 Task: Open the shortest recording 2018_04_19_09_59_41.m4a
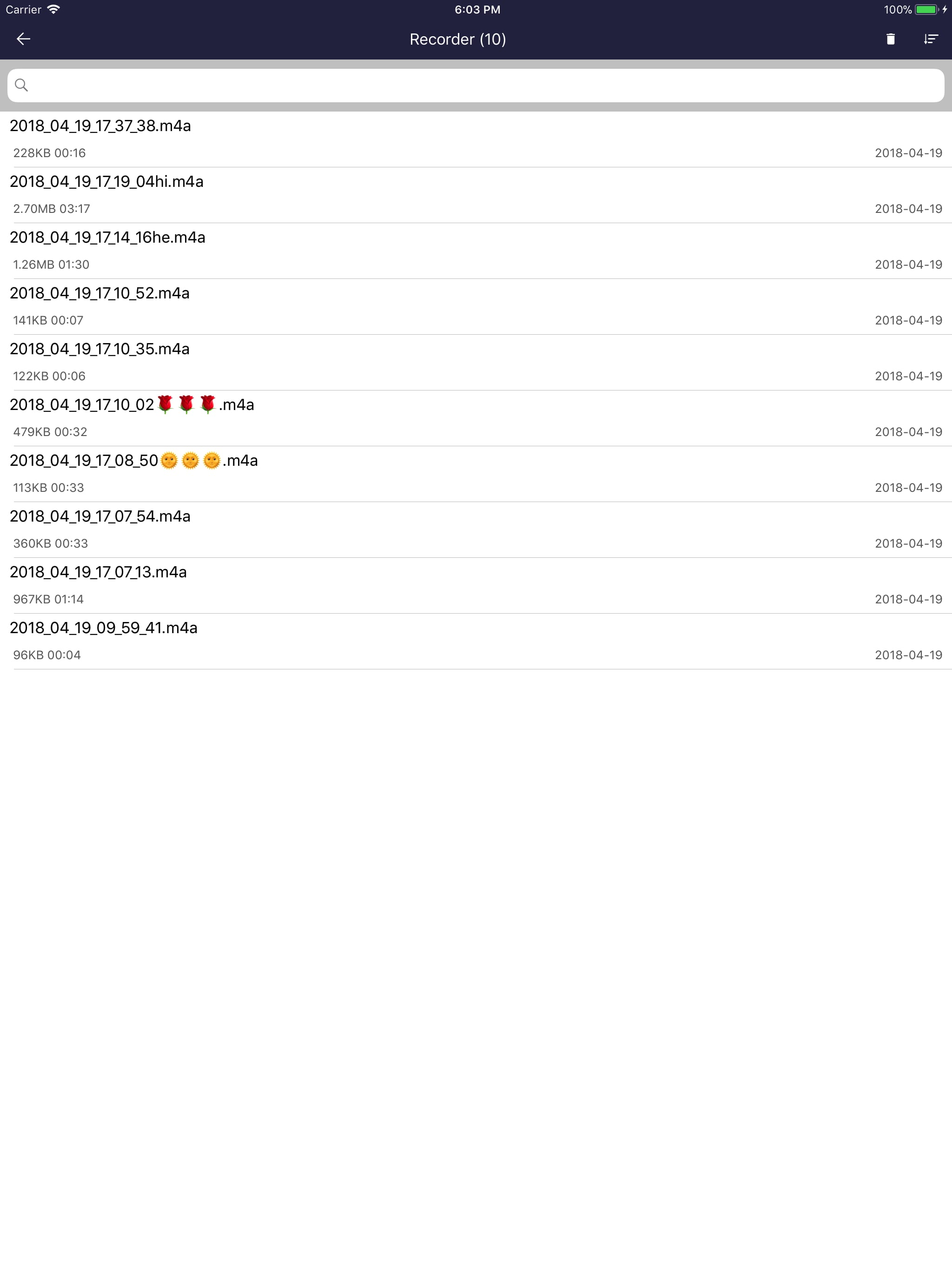230,639
